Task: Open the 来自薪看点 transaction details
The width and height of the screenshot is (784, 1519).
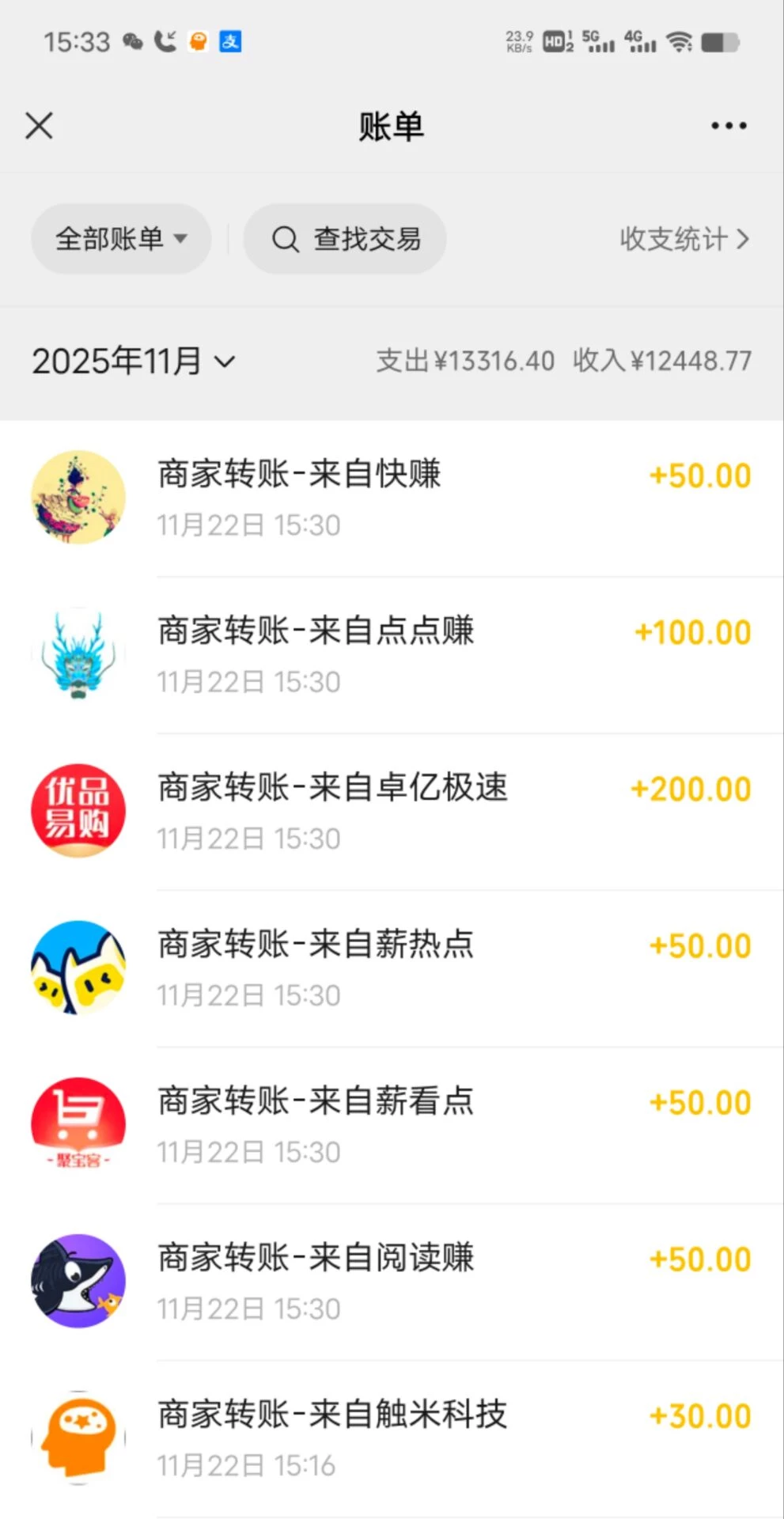Action: pyautogui.click(x=391, y=1125)
